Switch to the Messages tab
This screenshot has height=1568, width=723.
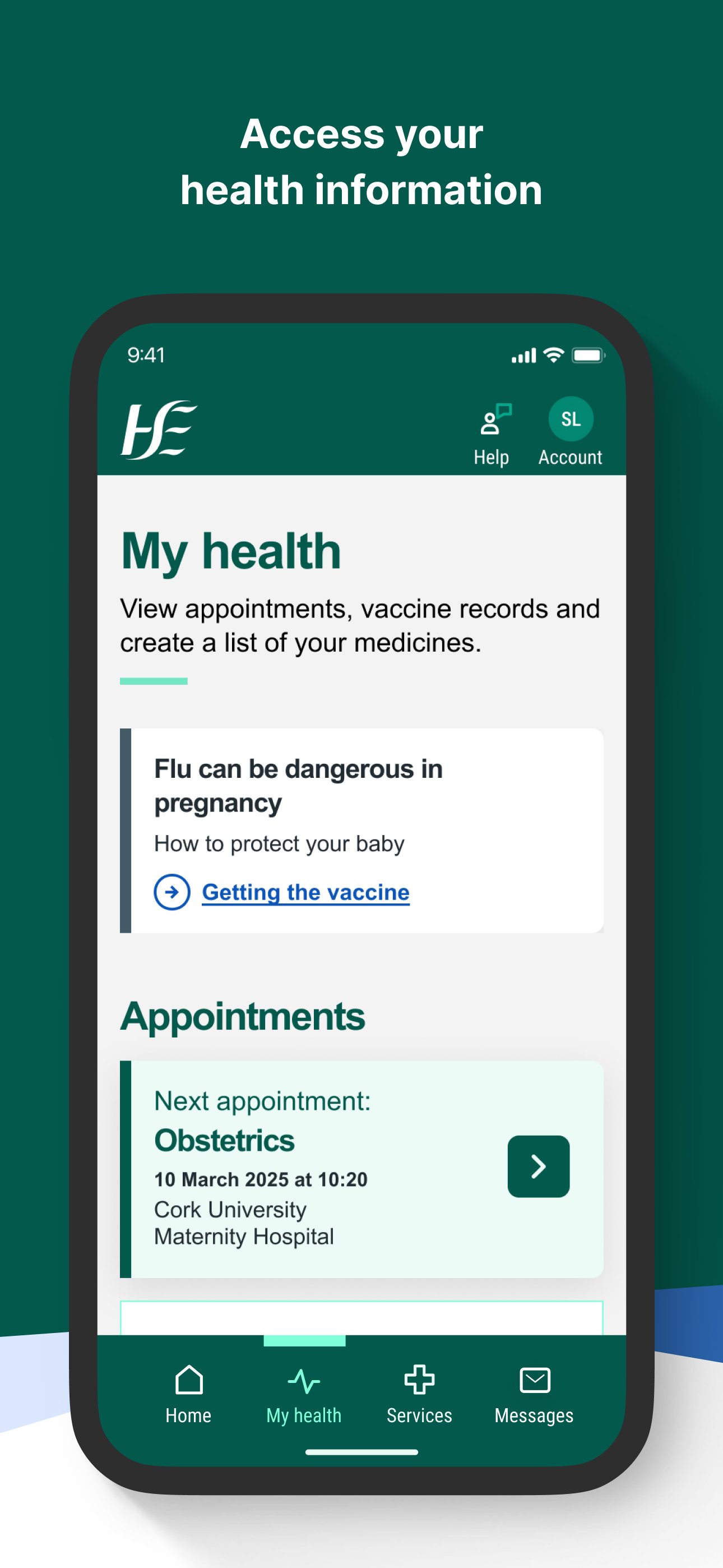coord(534,1414)
